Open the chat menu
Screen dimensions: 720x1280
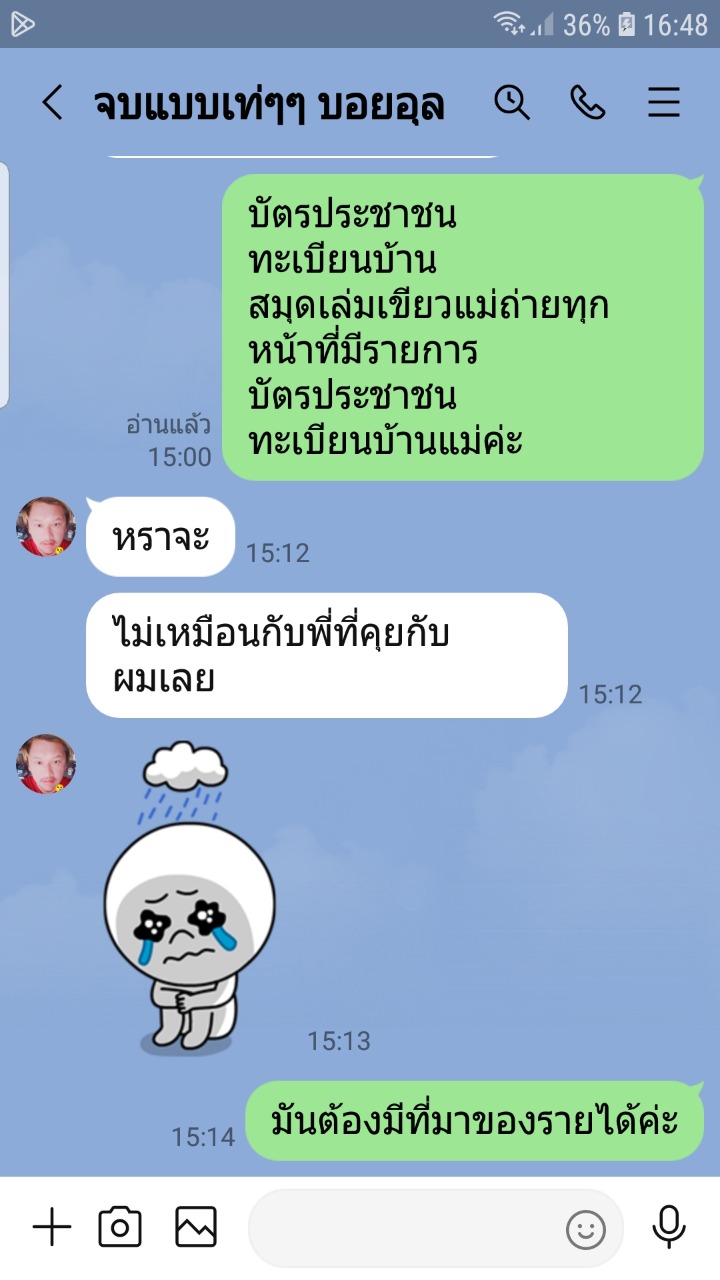pos(664,103)
